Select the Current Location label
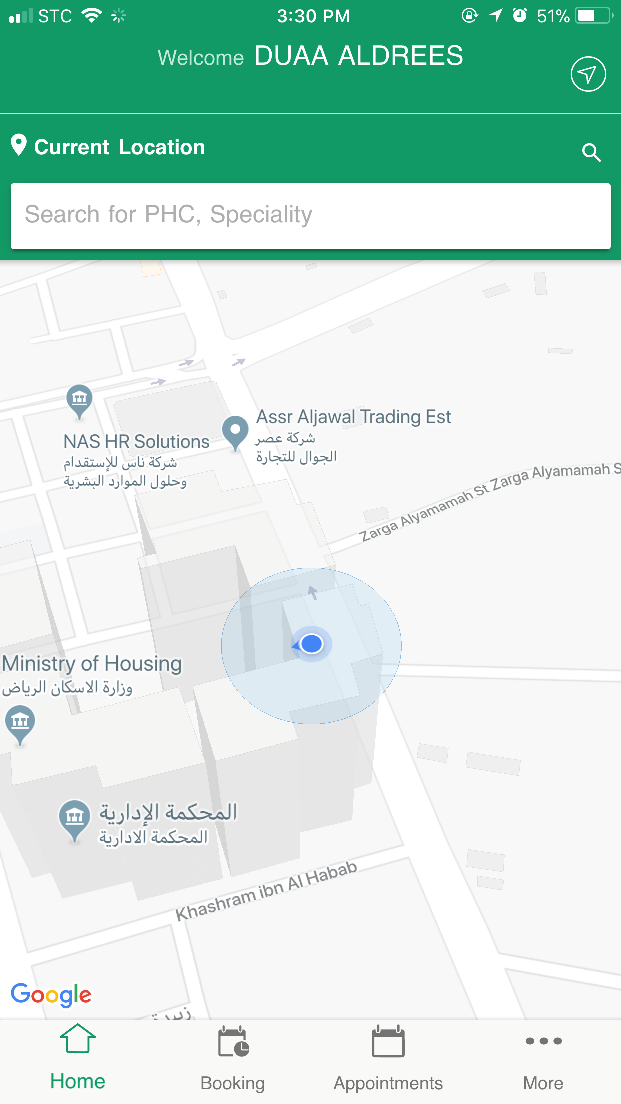The height and width of the screenshot is (1104, 621). click(x=118, y=147)
